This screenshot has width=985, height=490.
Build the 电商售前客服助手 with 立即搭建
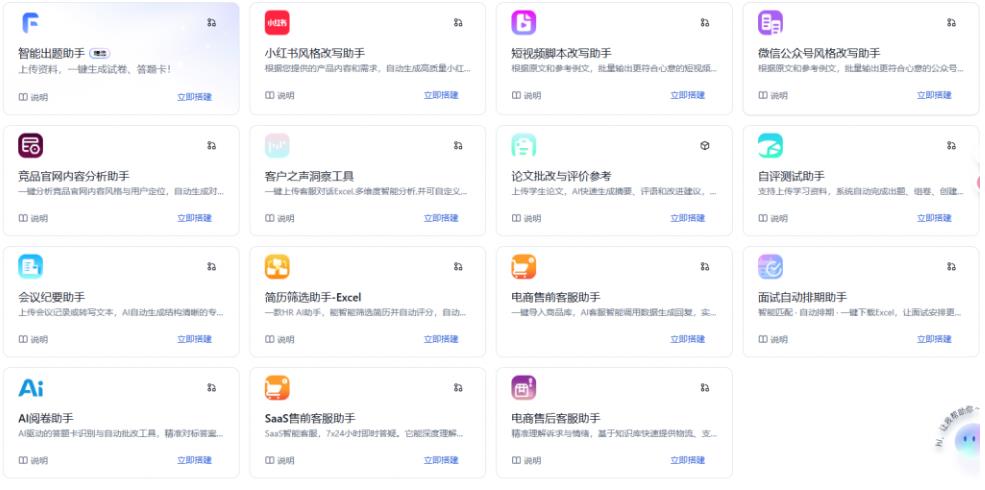[687, 339]
